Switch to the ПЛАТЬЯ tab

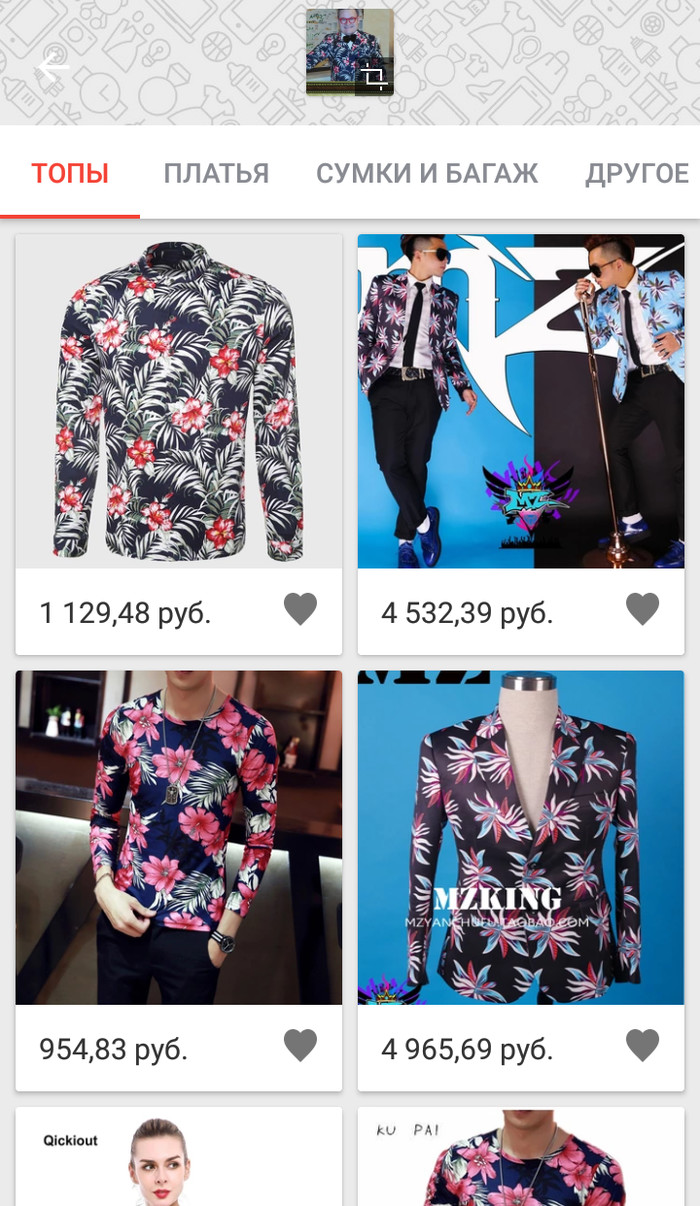click(x=216, y=173)
